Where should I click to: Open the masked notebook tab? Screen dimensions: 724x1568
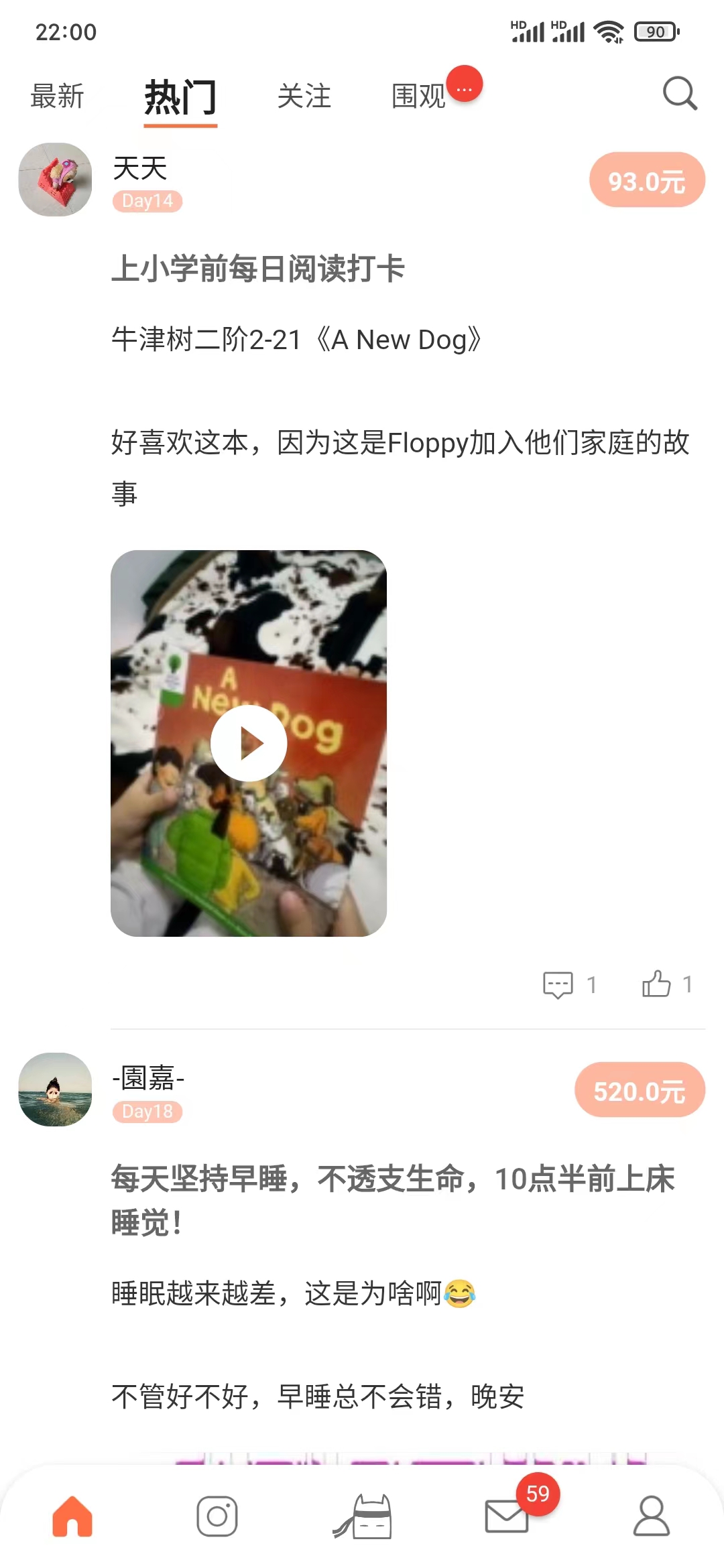click(x=363, y=1516)
